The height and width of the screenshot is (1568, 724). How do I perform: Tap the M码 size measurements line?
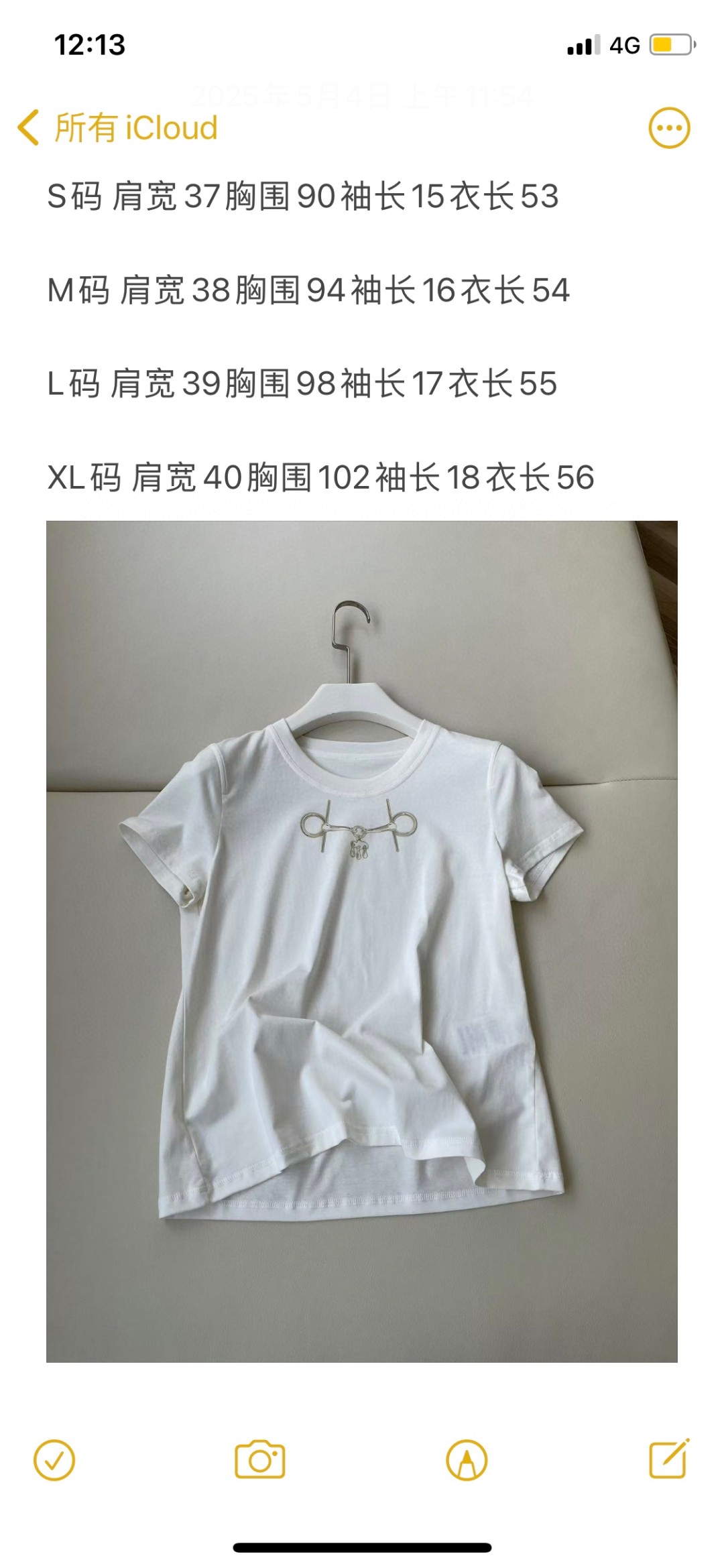tap(308, 290)
